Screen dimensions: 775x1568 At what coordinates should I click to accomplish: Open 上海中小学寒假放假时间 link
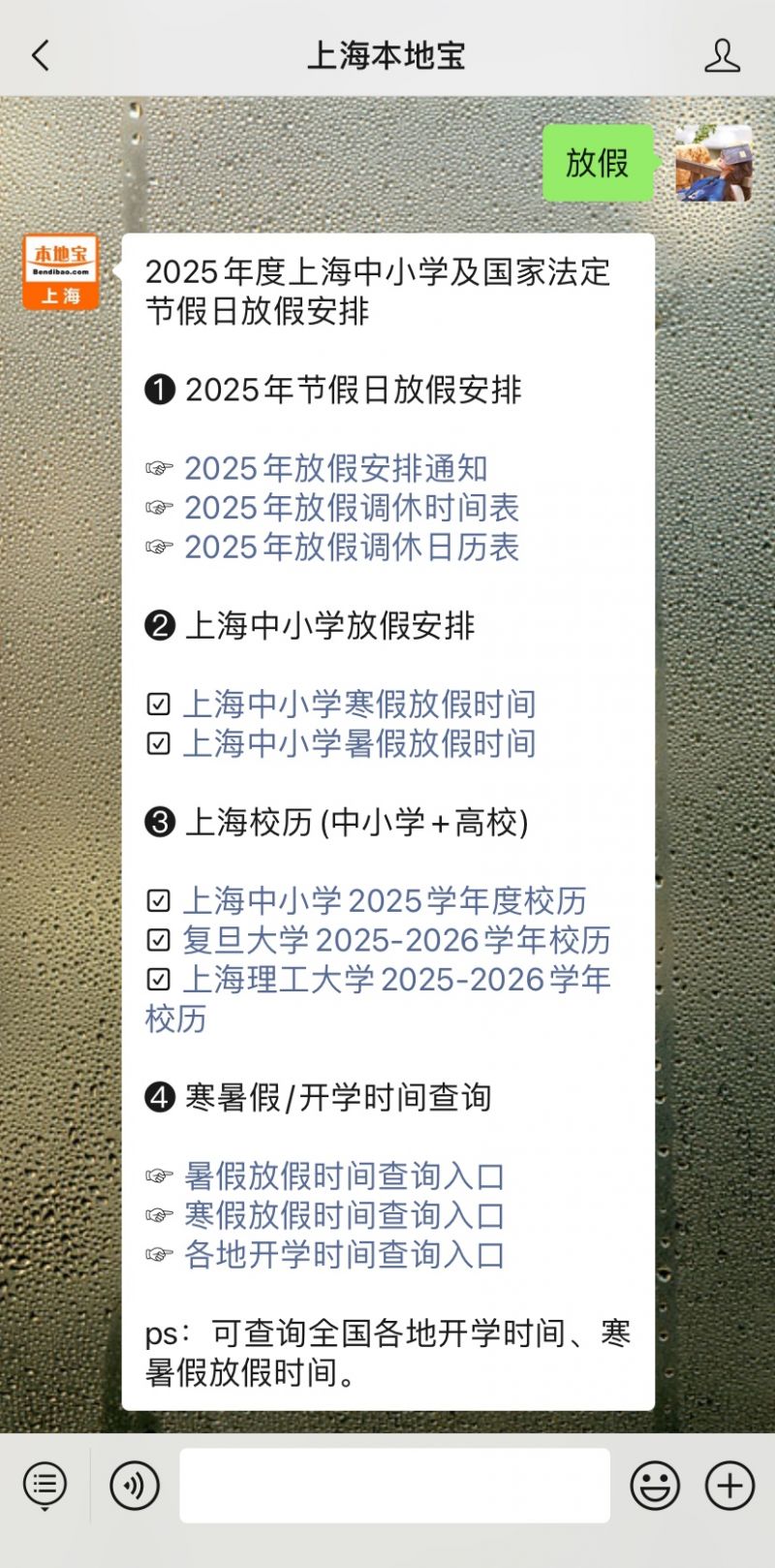(358, 705)
